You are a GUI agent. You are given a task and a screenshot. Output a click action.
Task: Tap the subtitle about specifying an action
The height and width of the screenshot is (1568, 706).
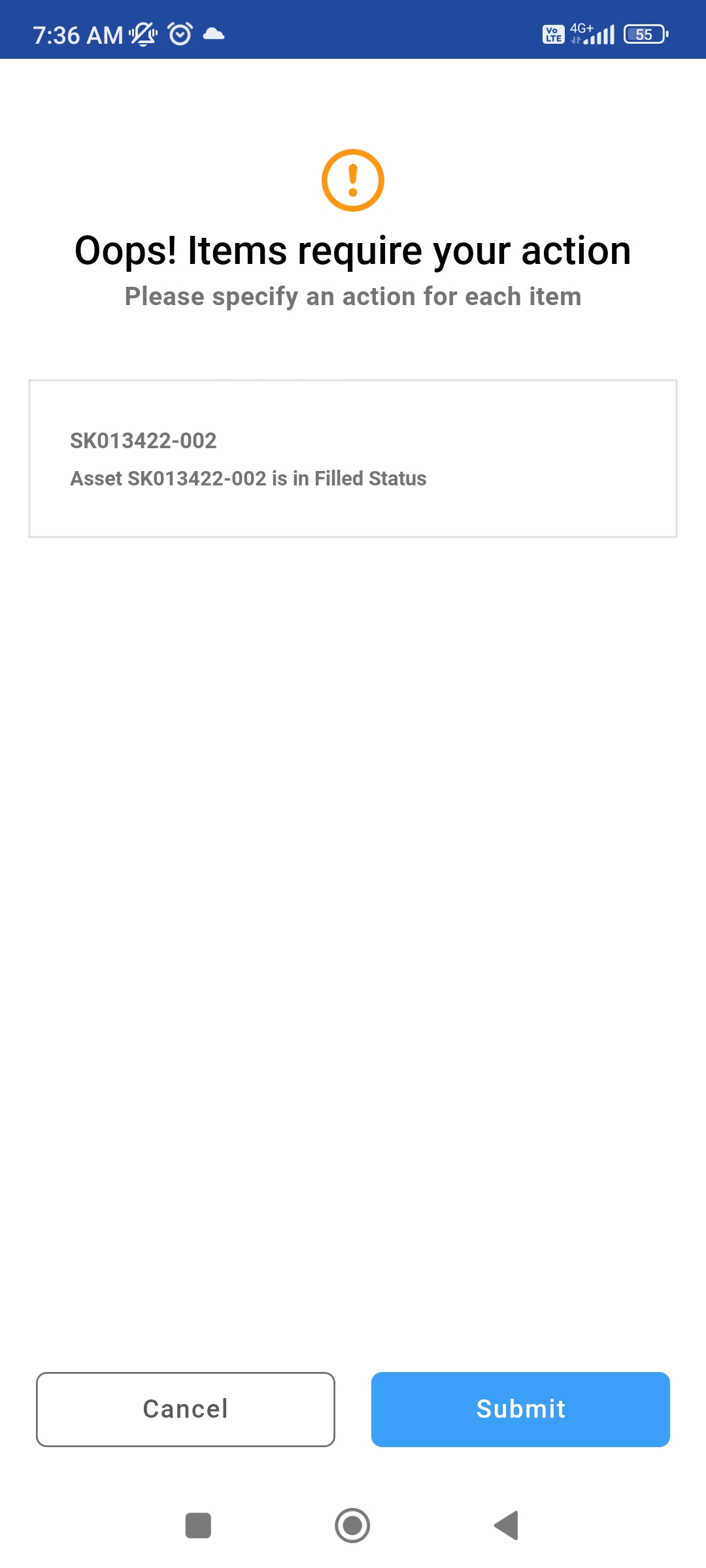[353, 296]
